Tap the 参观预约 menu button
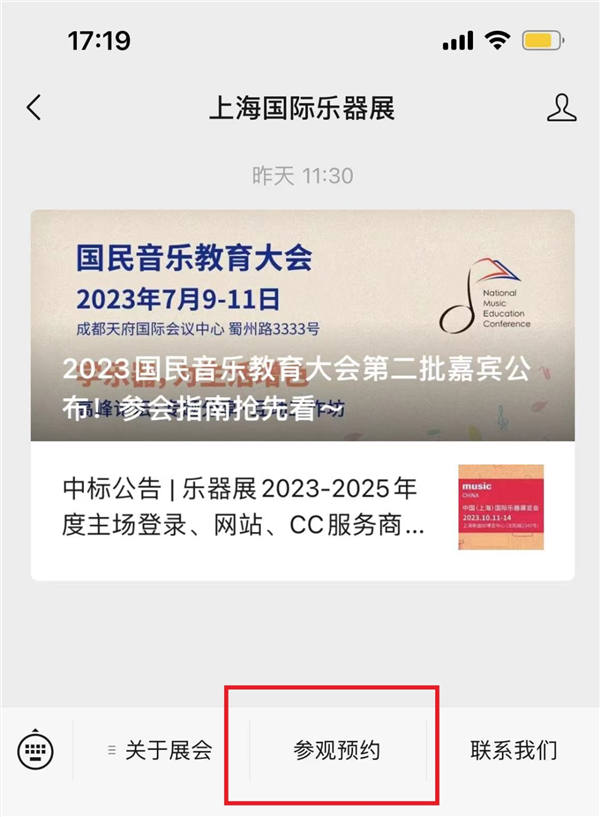This screenshot has width=600, height=817. [336, 750]
